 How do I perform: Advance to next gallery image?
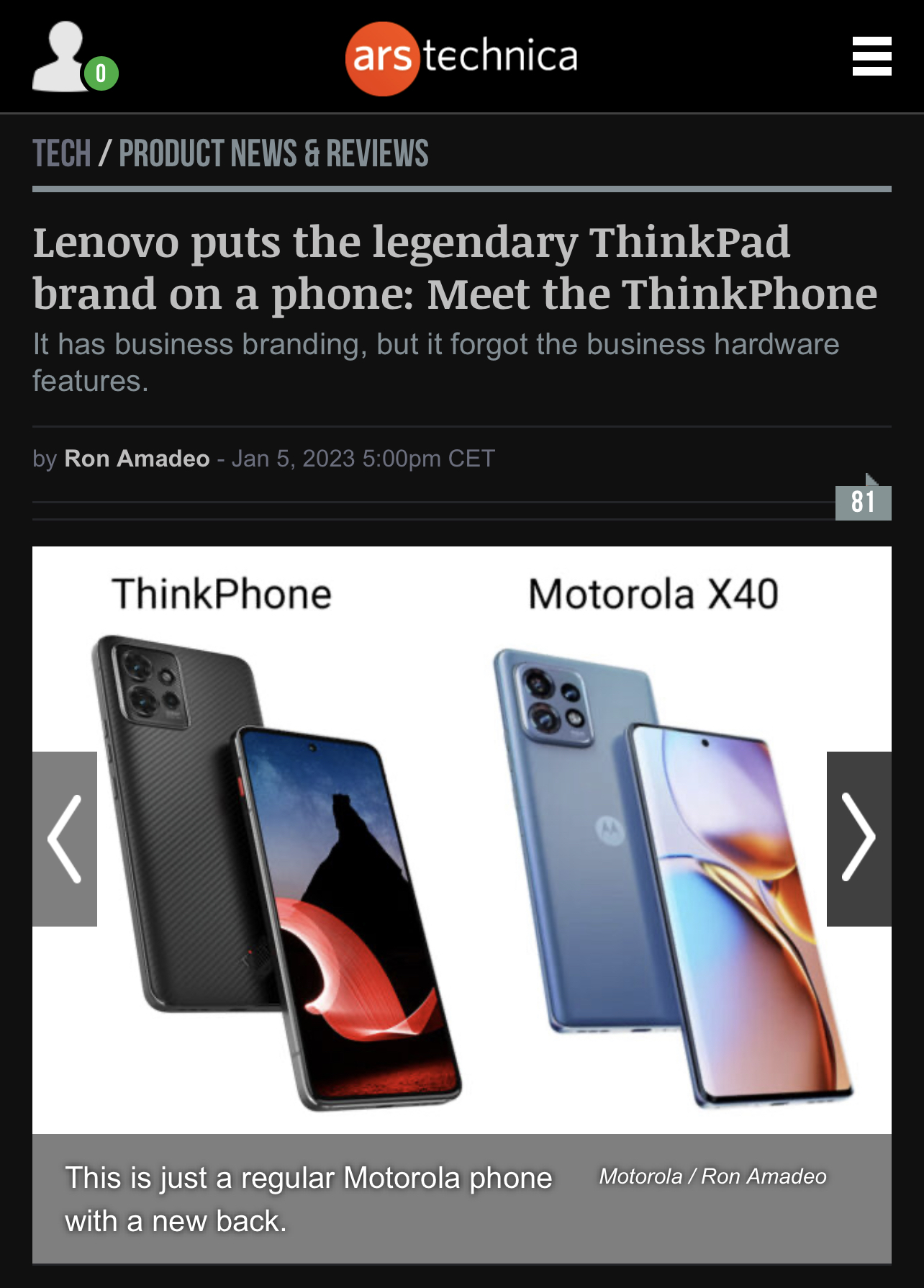(x=859, y=839)
